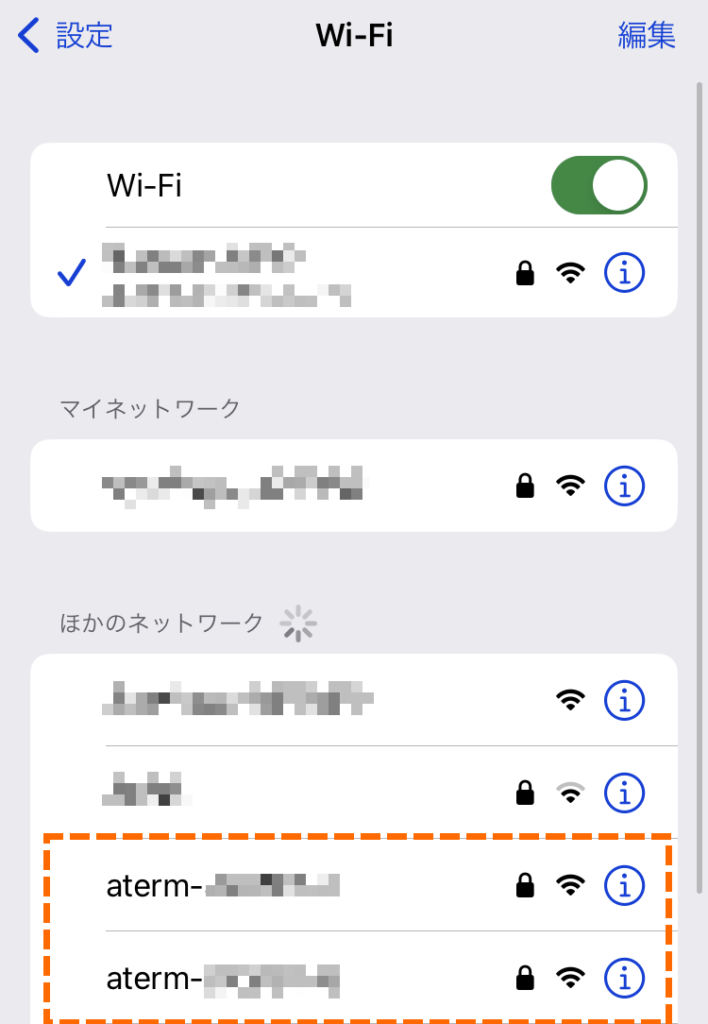
Task: Open info for the checkmarked connected network
Action: [624, 273]
